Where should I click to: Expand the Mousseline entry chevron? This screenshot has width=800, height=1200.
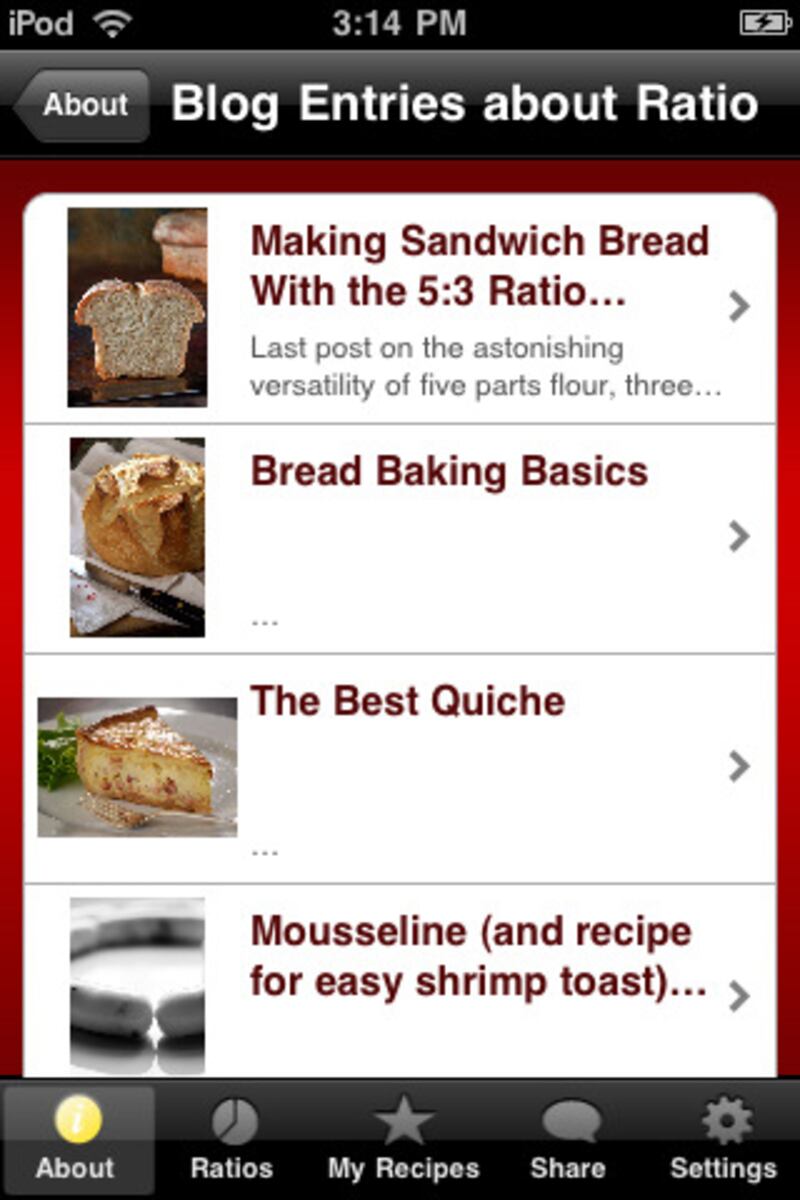(x=738, y=996)
